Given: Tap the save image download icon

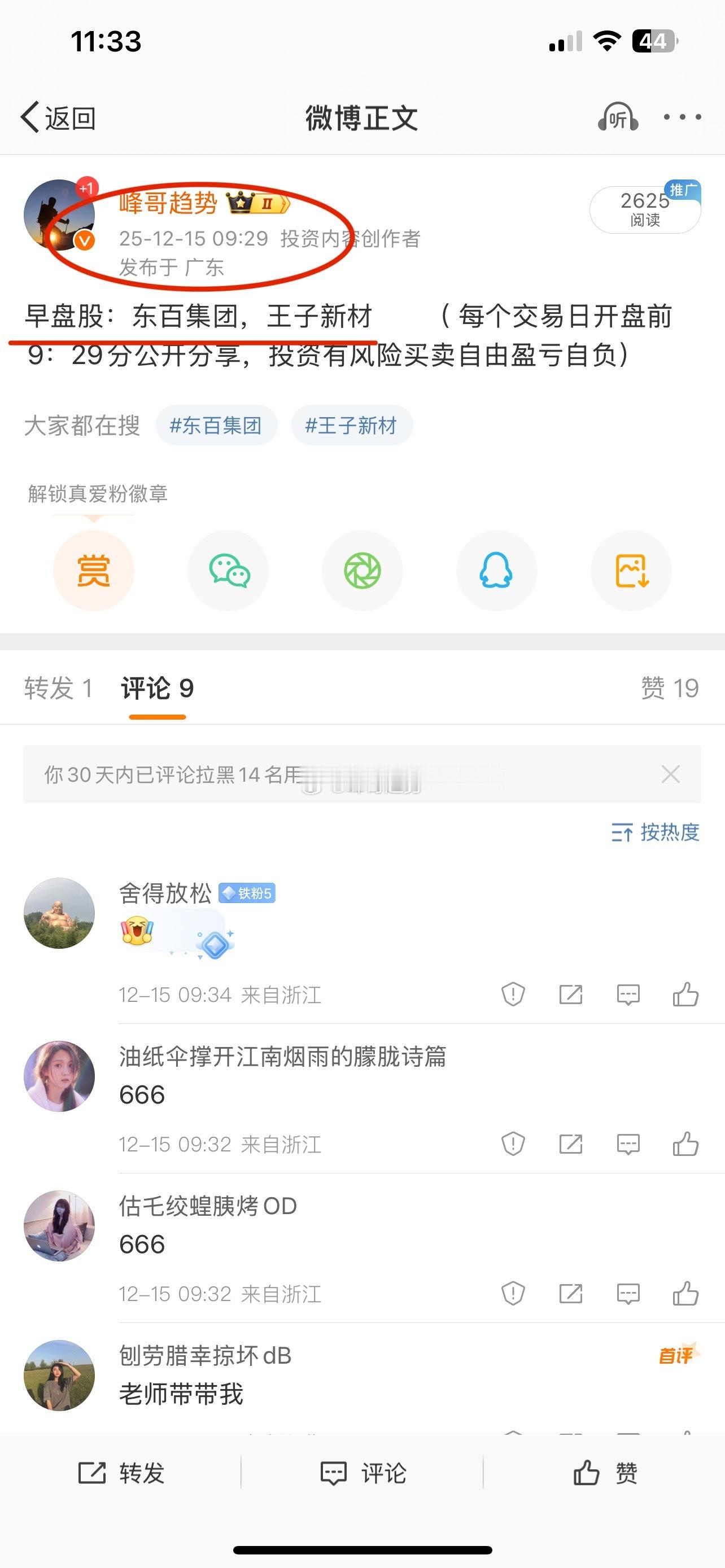Looking at the screenshot, I should click(631, 570).
